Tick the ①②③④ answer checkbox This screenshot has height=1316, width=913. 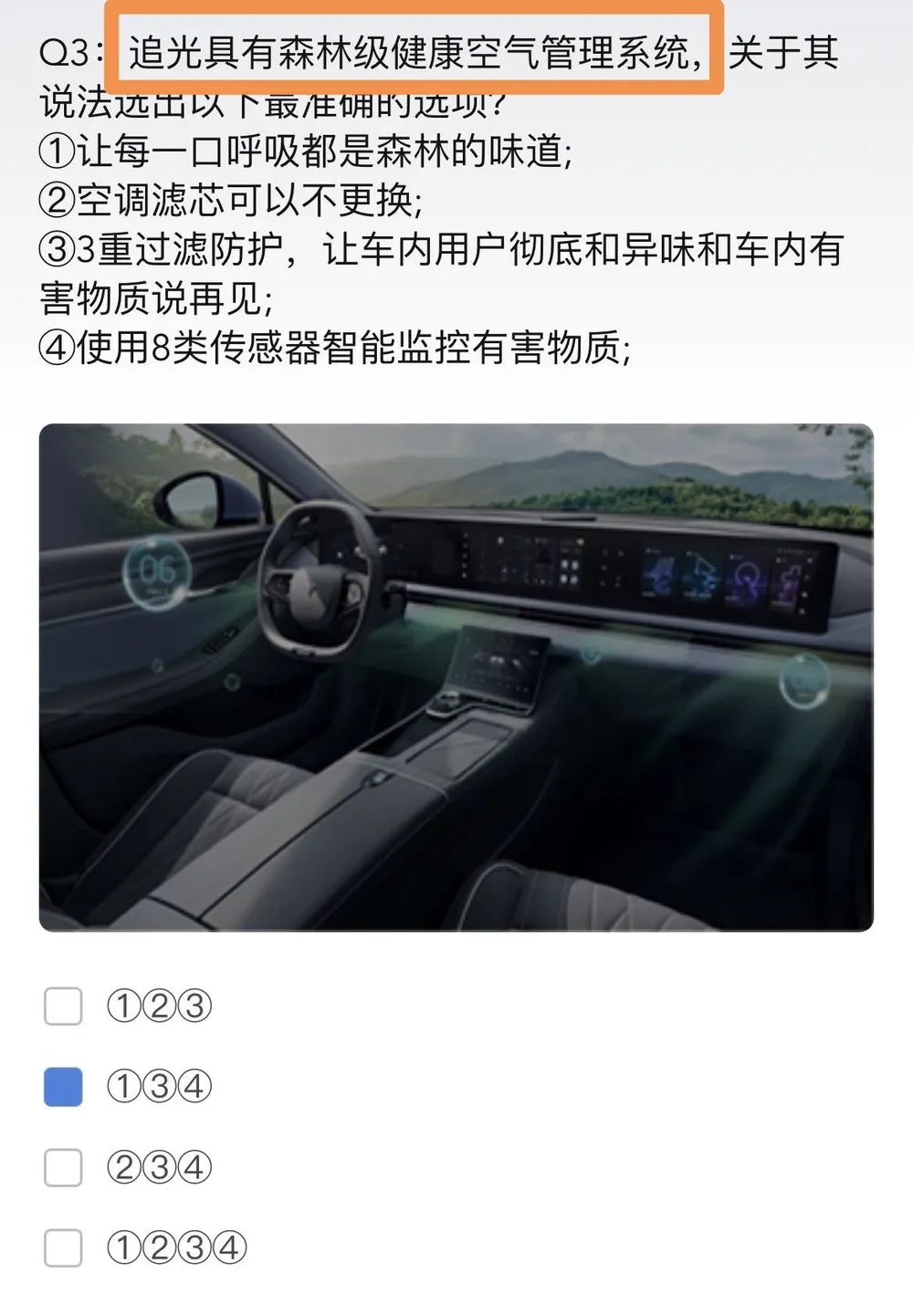[63, 1248]
